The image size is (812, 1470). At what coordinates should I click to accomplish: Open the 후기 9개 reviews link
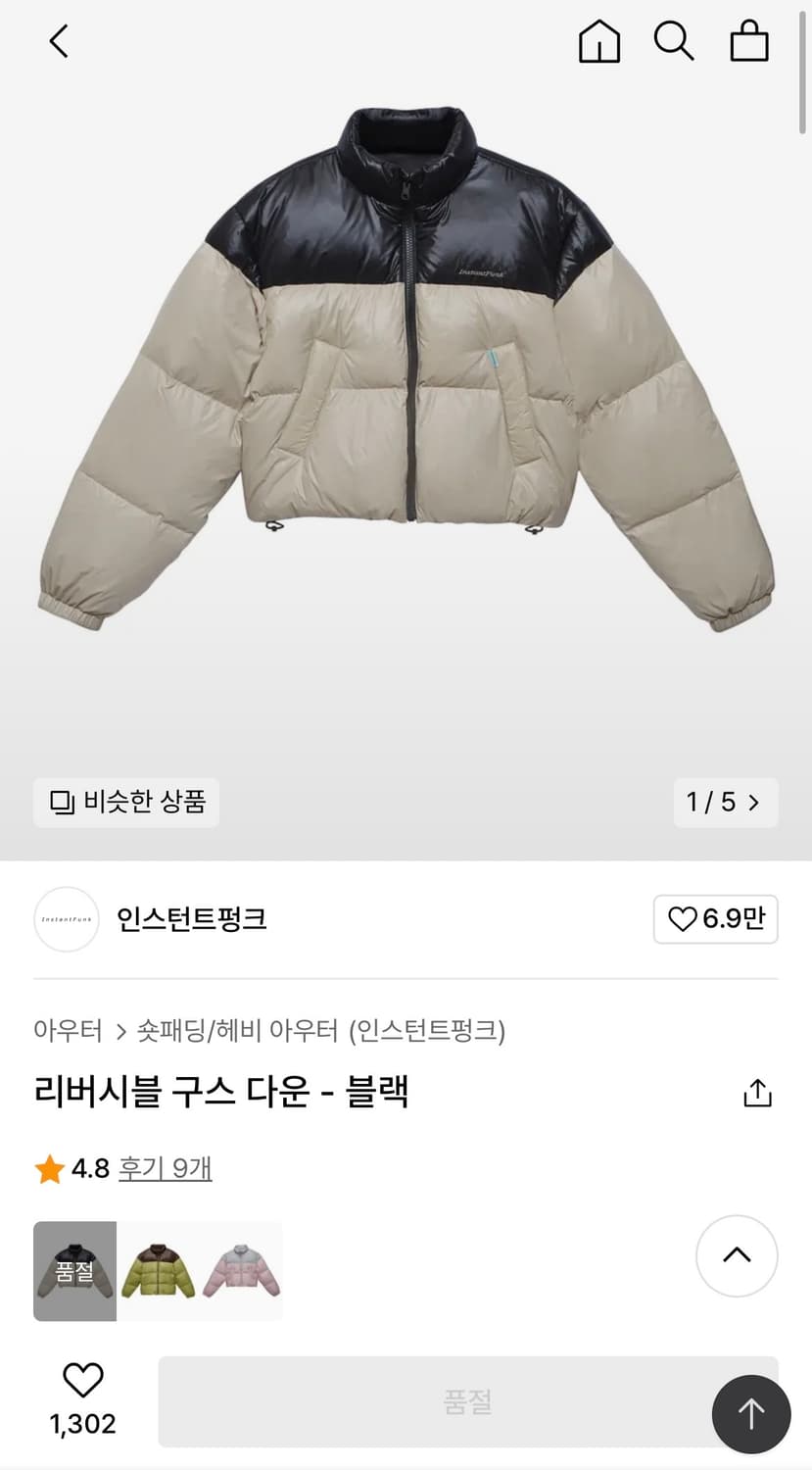165,1167
